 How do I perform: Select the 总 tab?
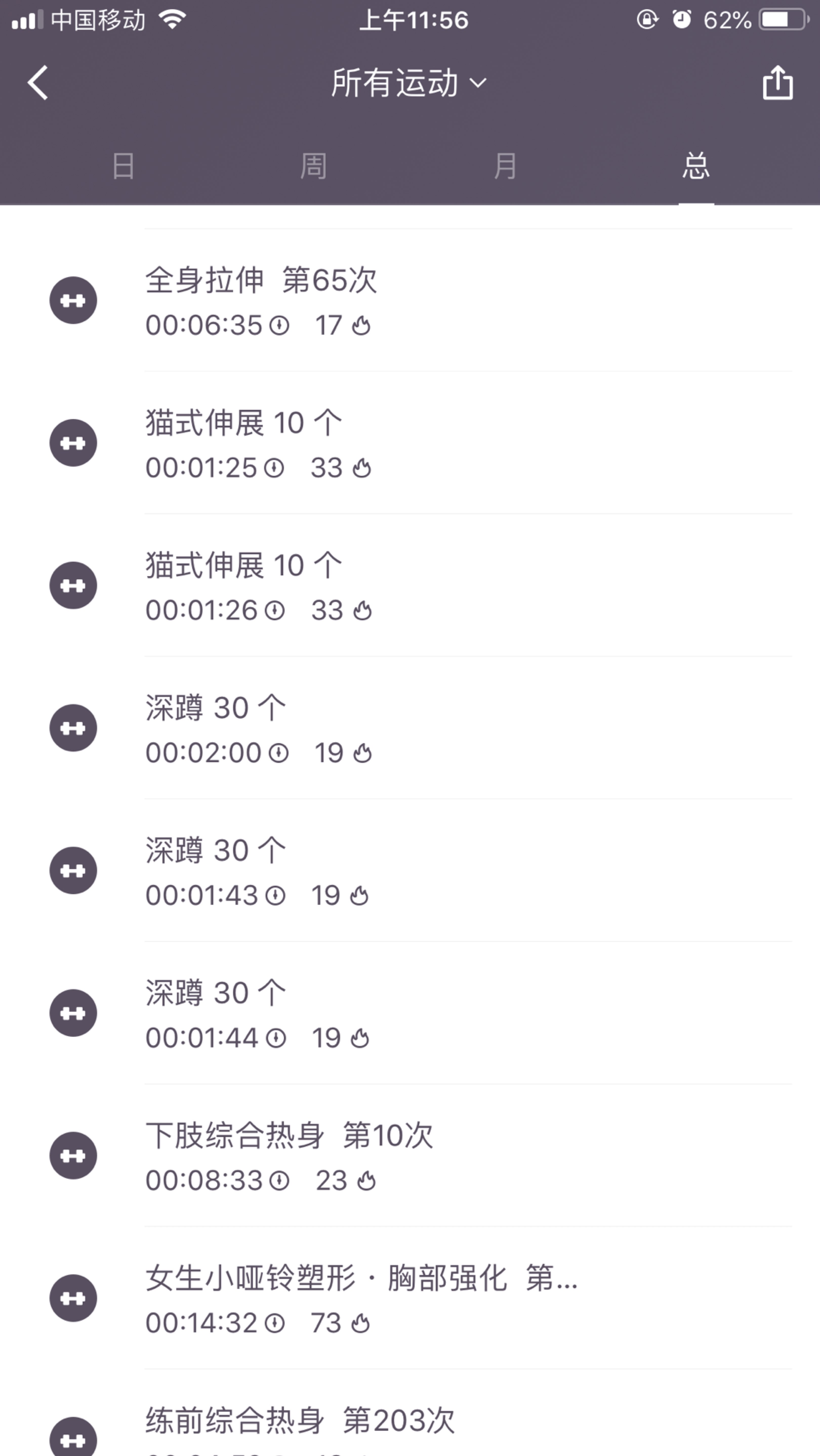[x=696, y=166]
